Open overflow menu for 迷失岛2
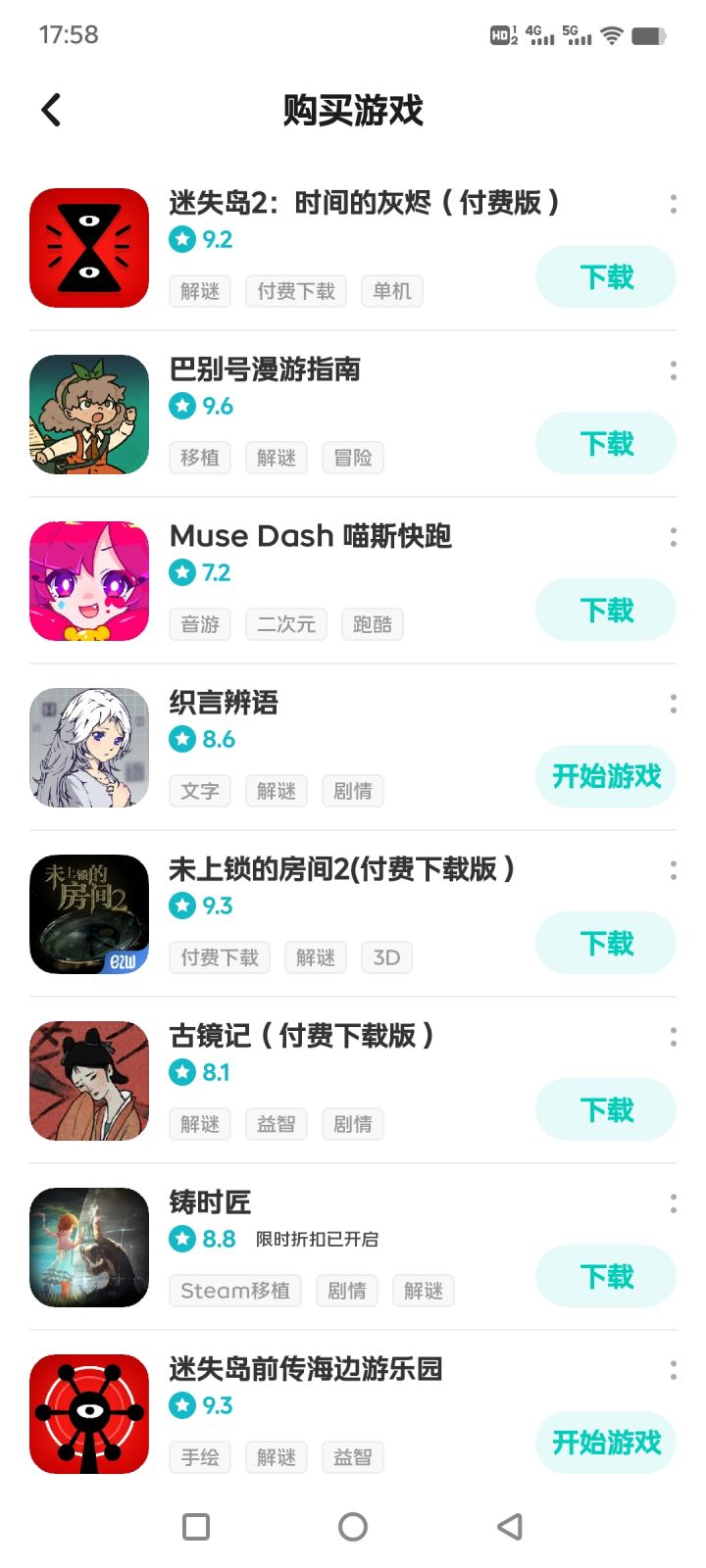This screenshot has height=1568, width=706. pos(673,204)
